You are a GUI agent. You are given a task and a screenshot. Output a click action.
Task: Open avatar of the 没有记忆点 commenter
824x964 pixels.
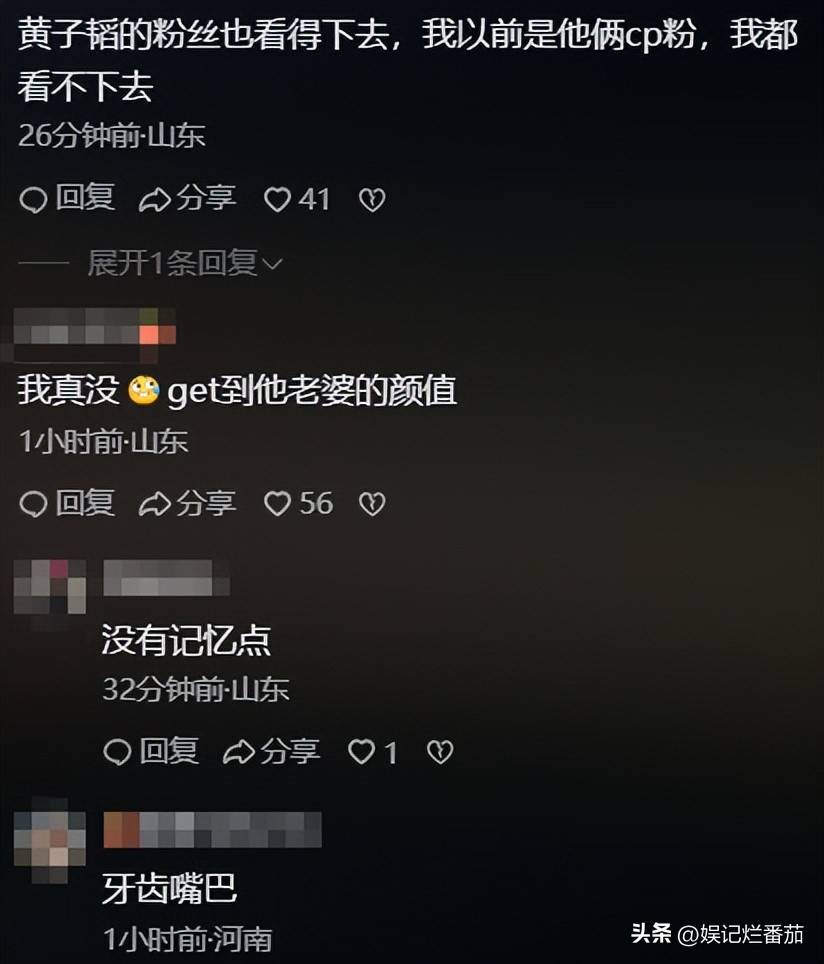click(50, 591)
